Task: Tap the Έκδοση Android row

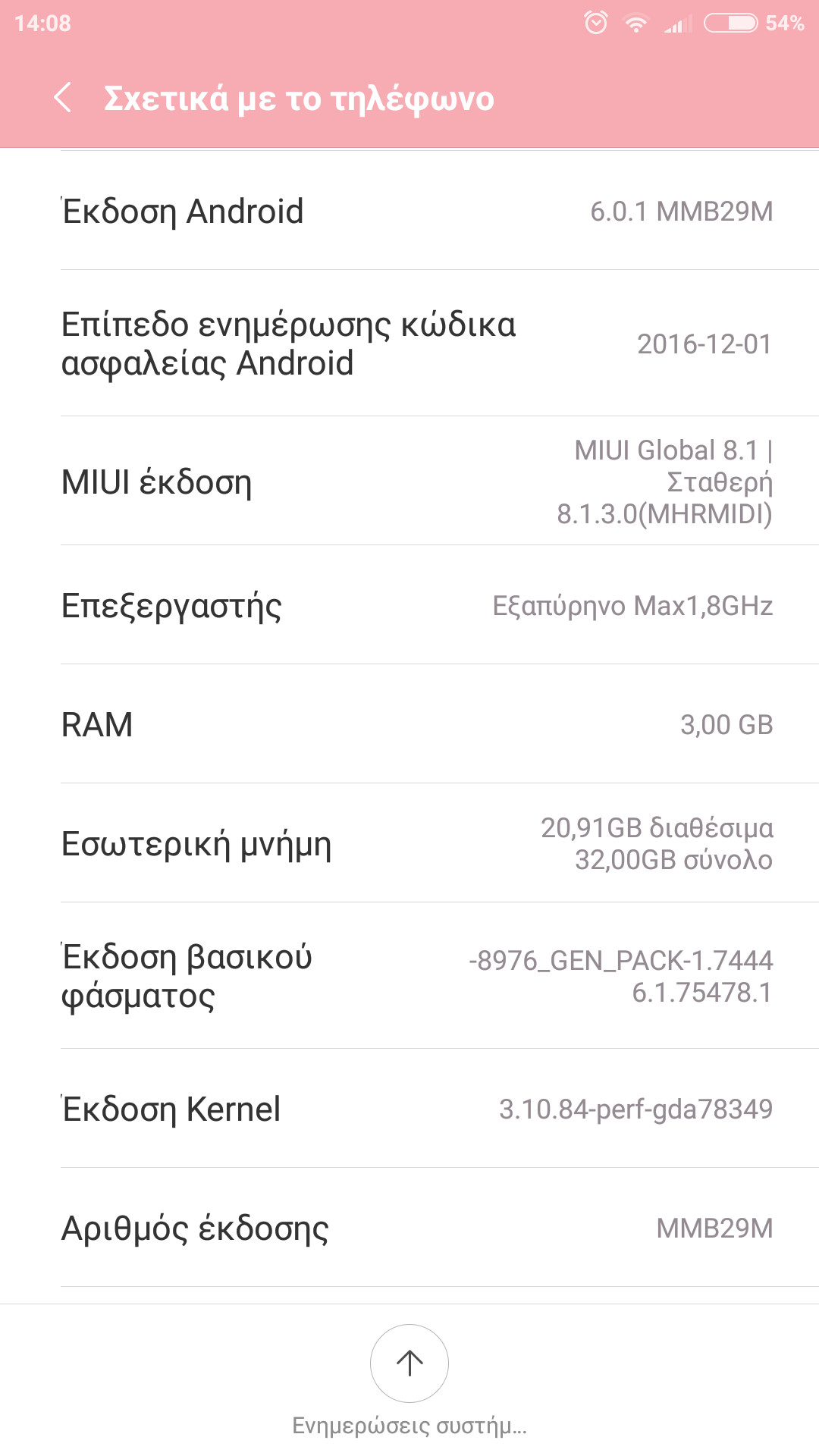Action: [x=409, y=211]
